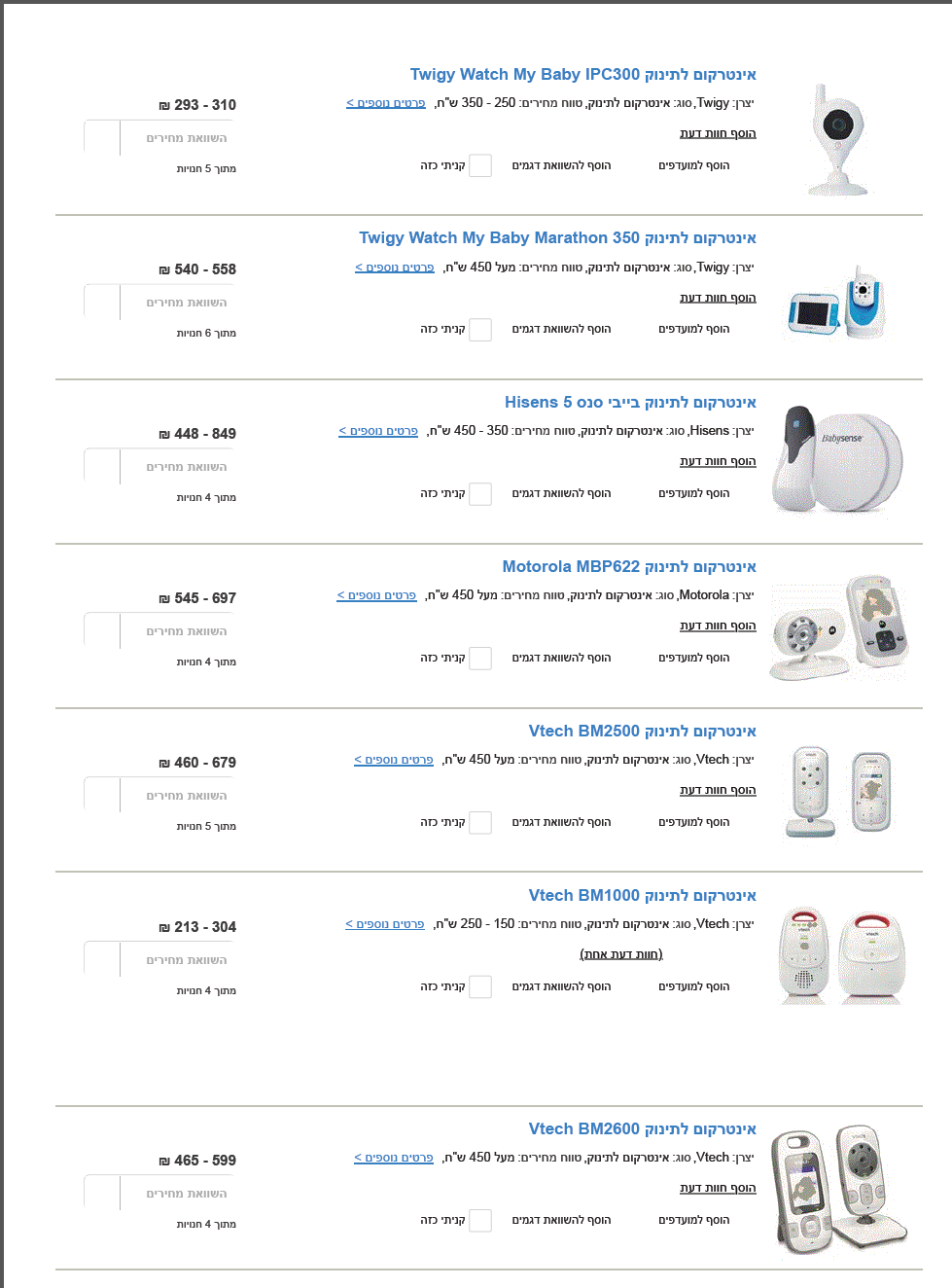Mark Vtech BM2500 as purchased with its checkbox
Image resolution: width=952 pixels, height=1288 pixels.
[480, 823]
